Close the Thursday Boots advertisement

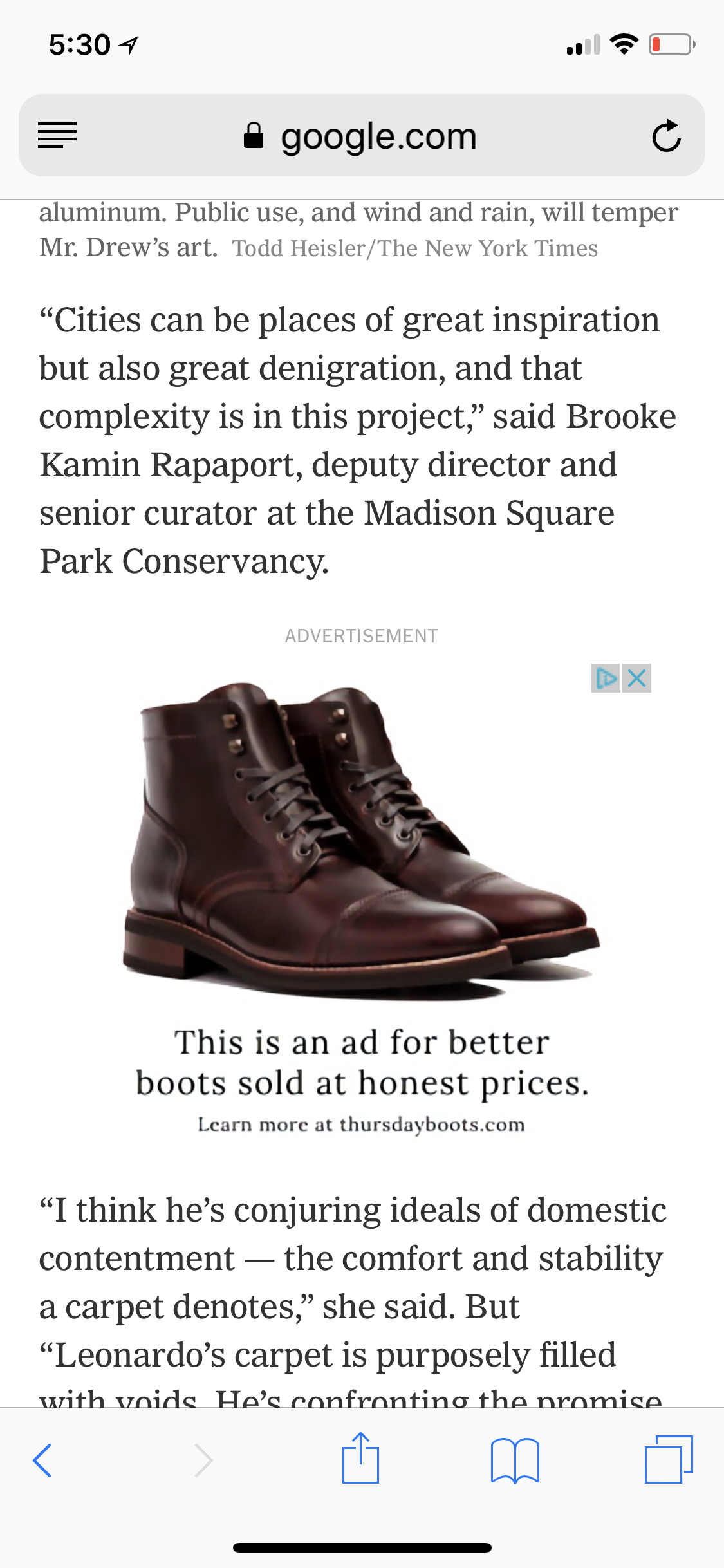637,678
